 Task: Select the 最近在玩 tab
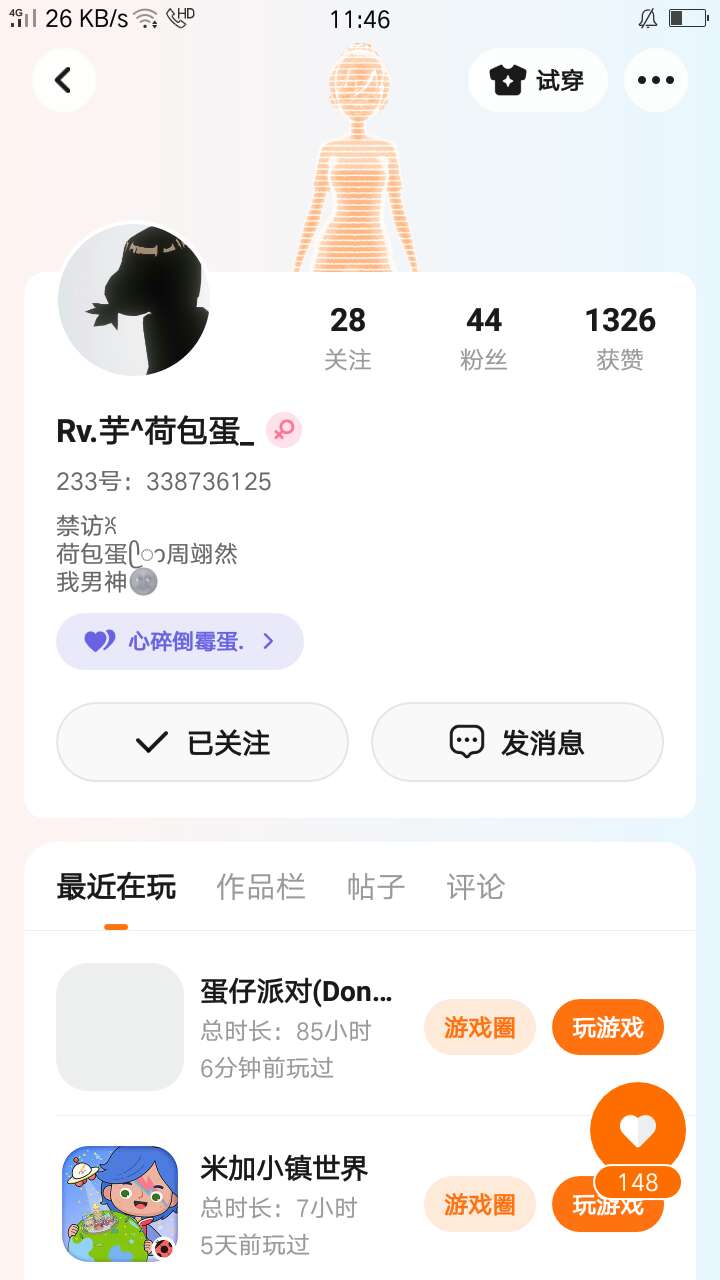(x=116, y=887)
